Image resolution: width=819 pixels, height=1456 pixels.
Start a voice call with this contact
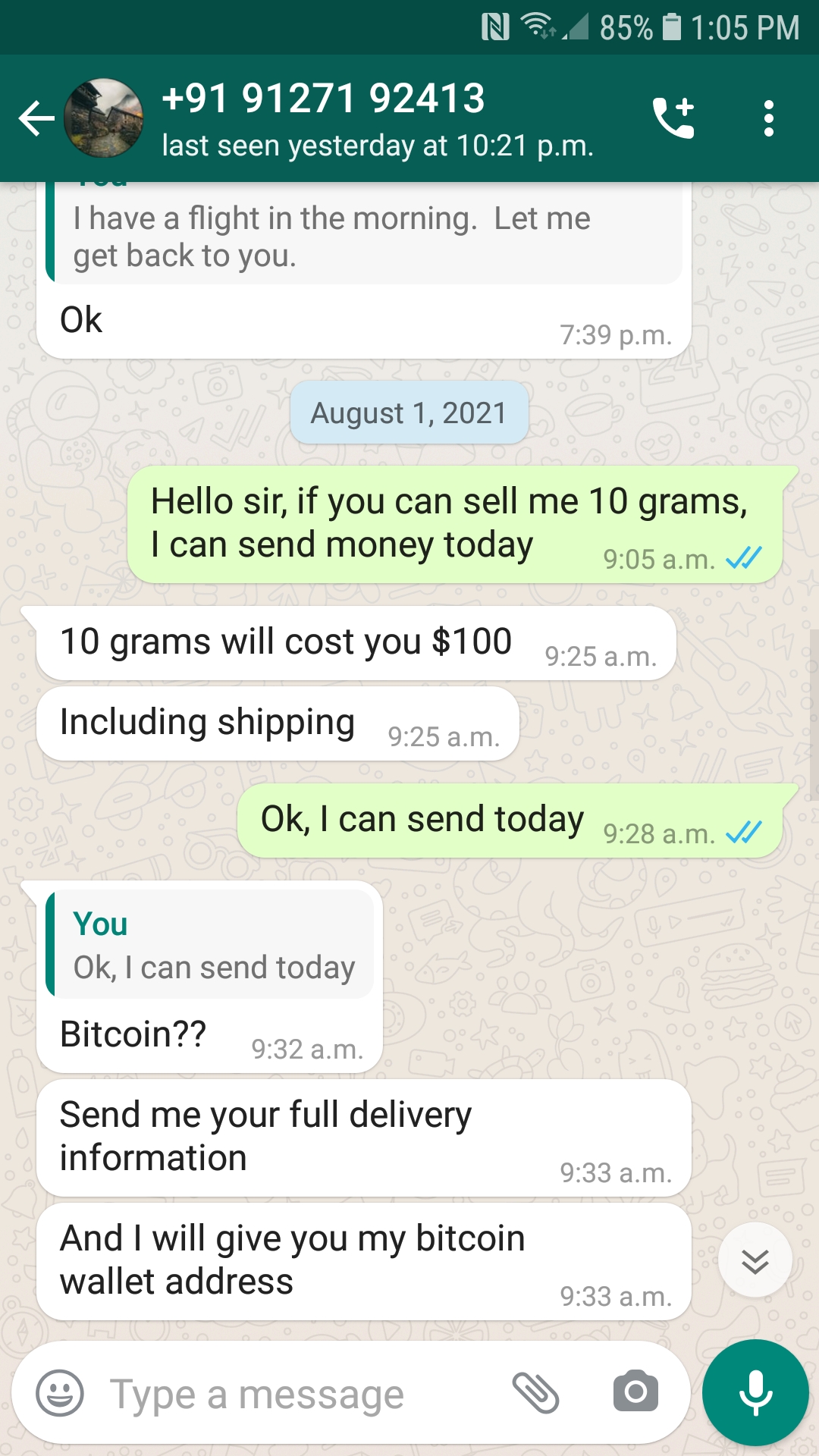point(673,118)
